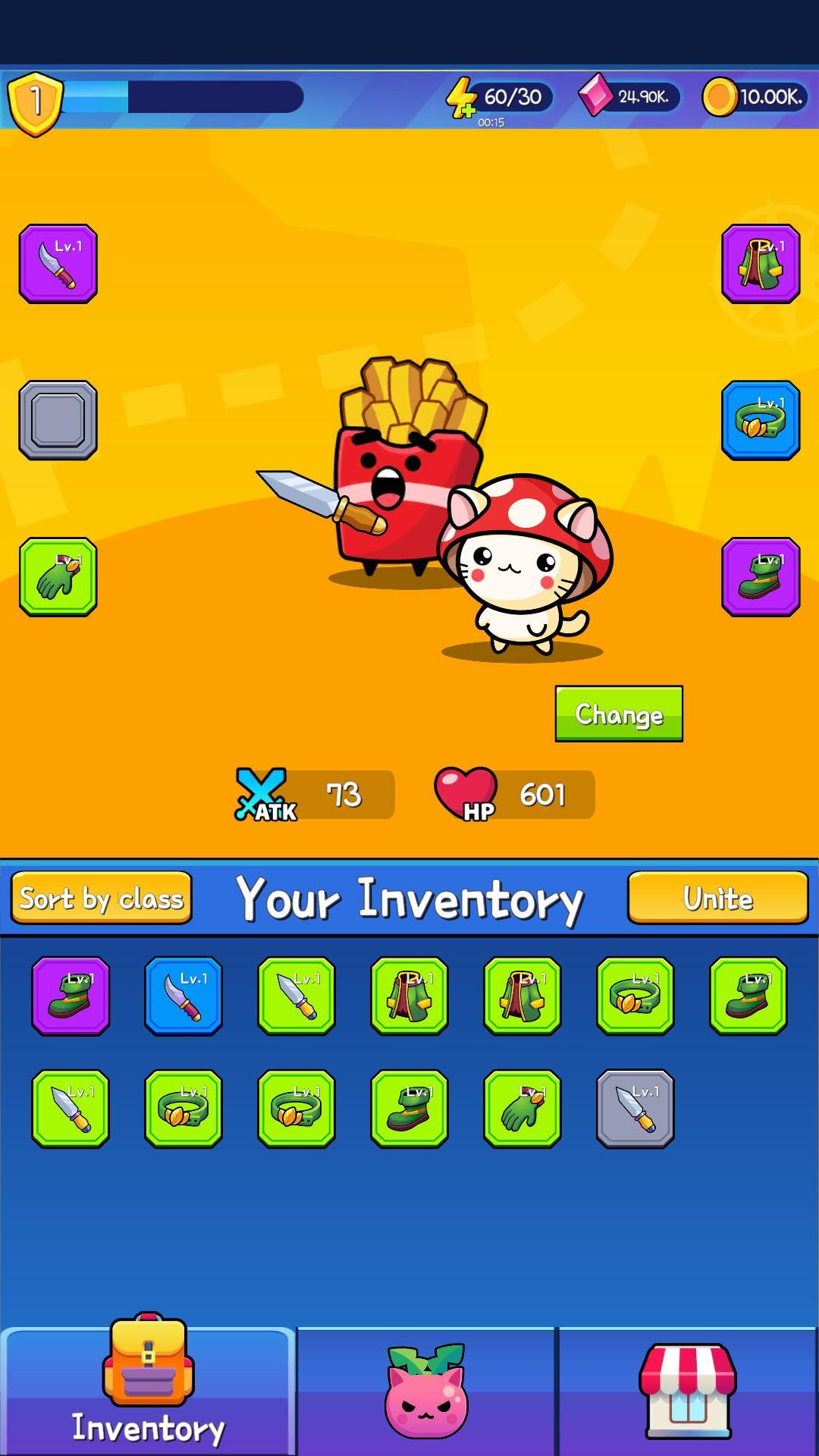This screenshot has width=819, height=1456.
Task: Select the equipped purple knife slot
Action: pos(58,264)
